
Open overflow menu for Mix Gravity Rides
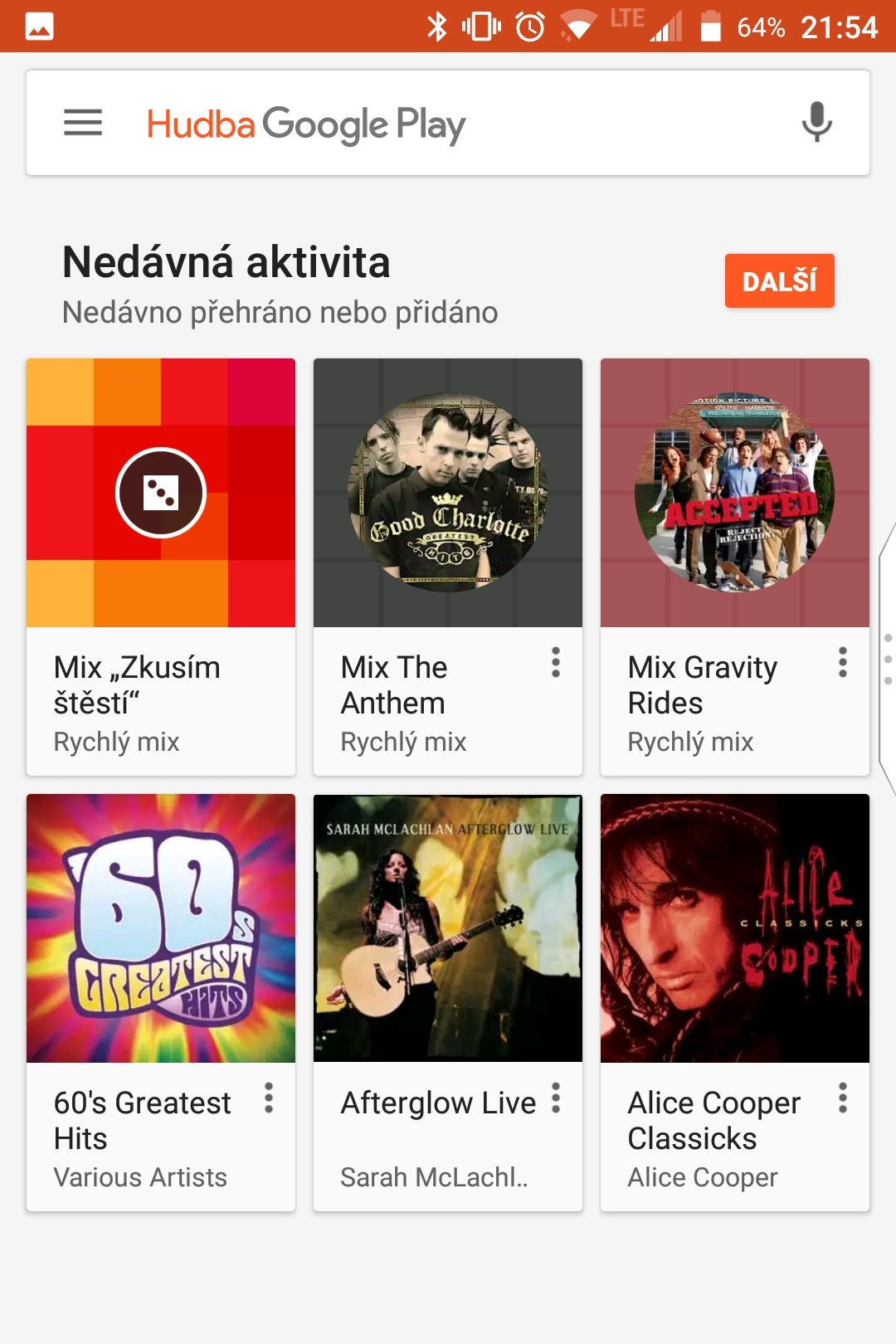pyautogui.click(x=843, y=662)
